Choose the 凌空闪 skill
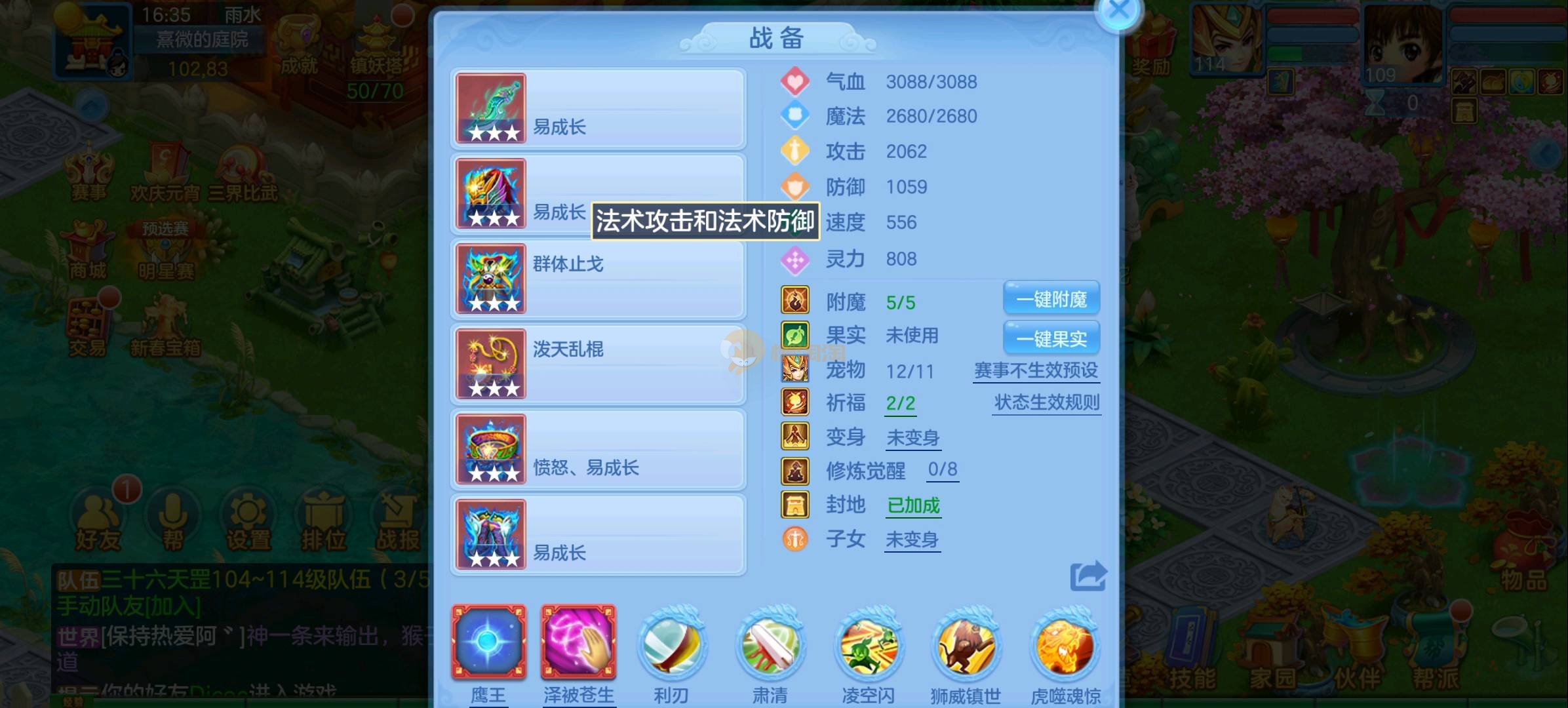The height and width of the screenshot is (708, 1568). point(869,646)
